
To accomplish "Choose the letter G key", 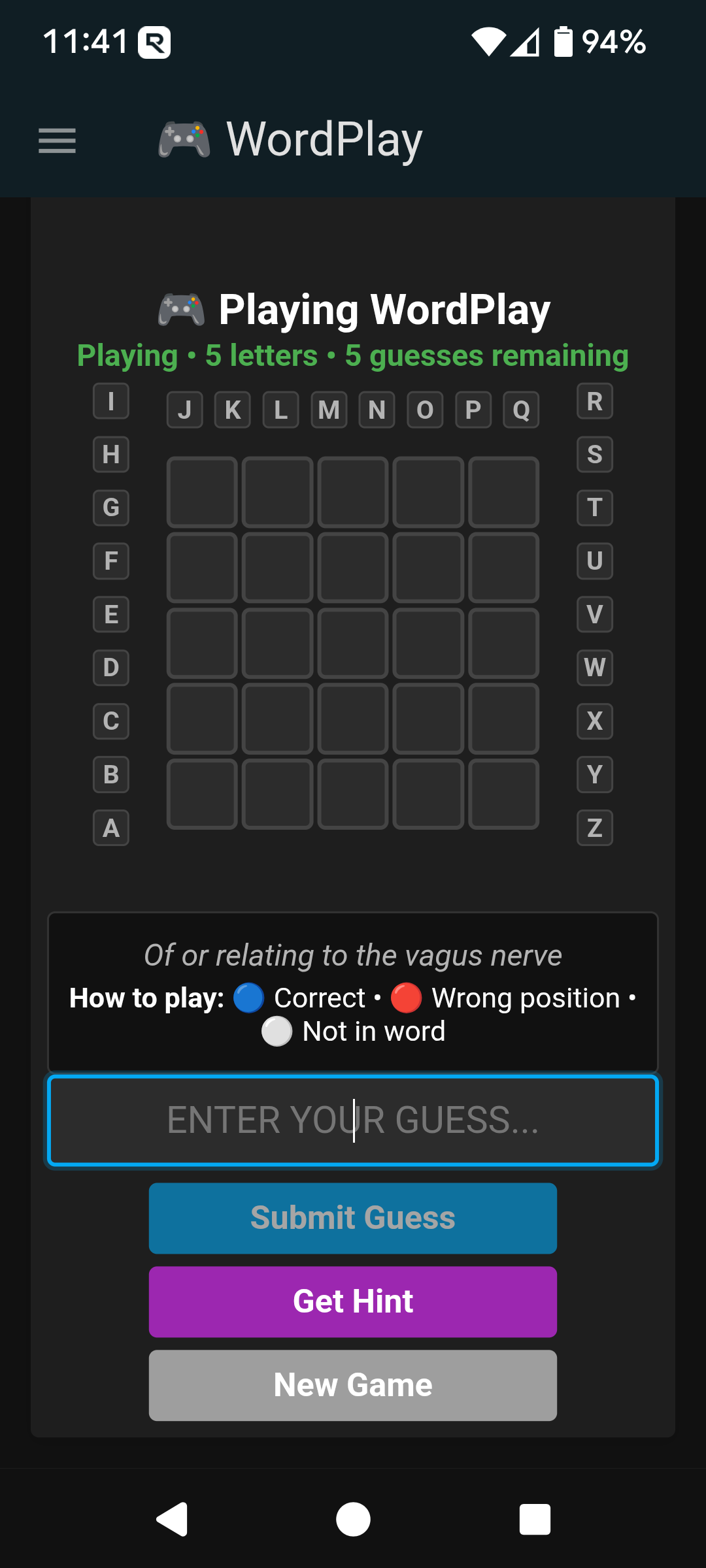I will click(111, 508).
